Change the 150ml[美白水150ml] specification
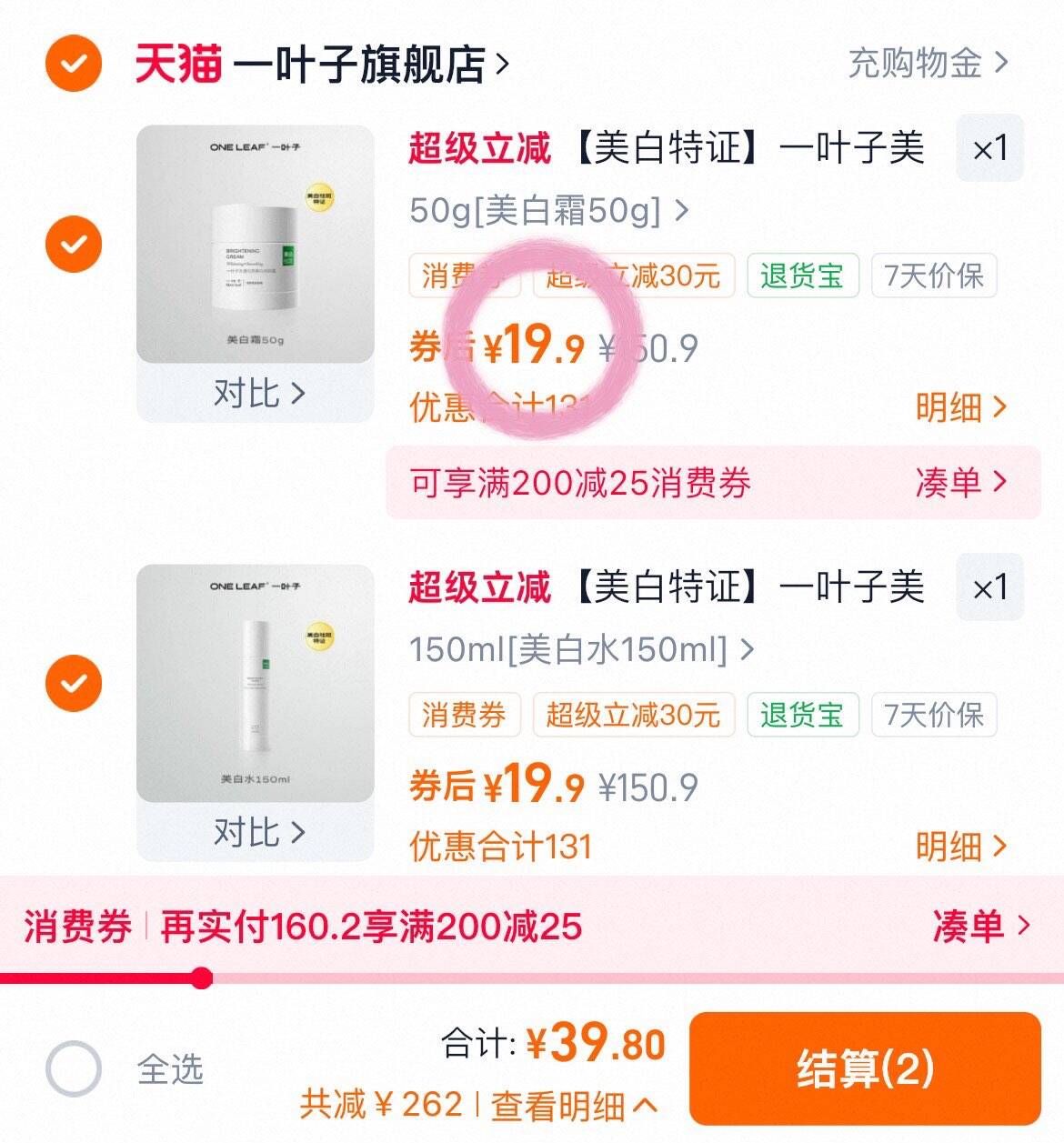Viewport: 1064px width, 1143px height. [581, 650]
